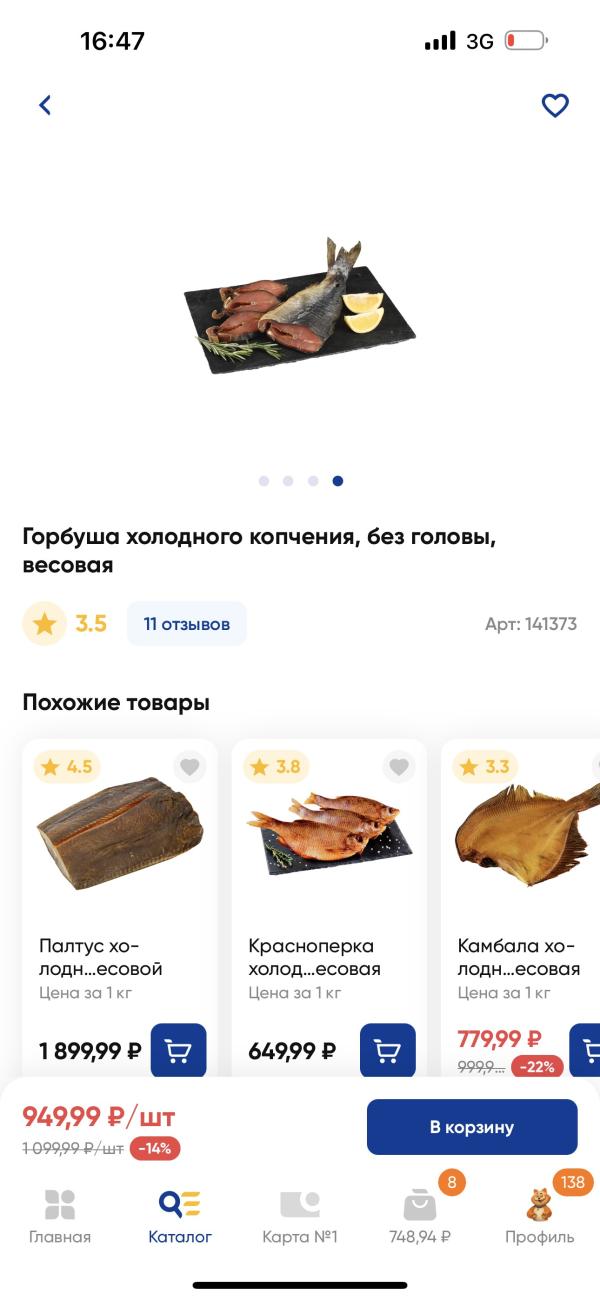Open the Каталог tab
This screenshot has height=1300, width=600.
point(180,1216)
